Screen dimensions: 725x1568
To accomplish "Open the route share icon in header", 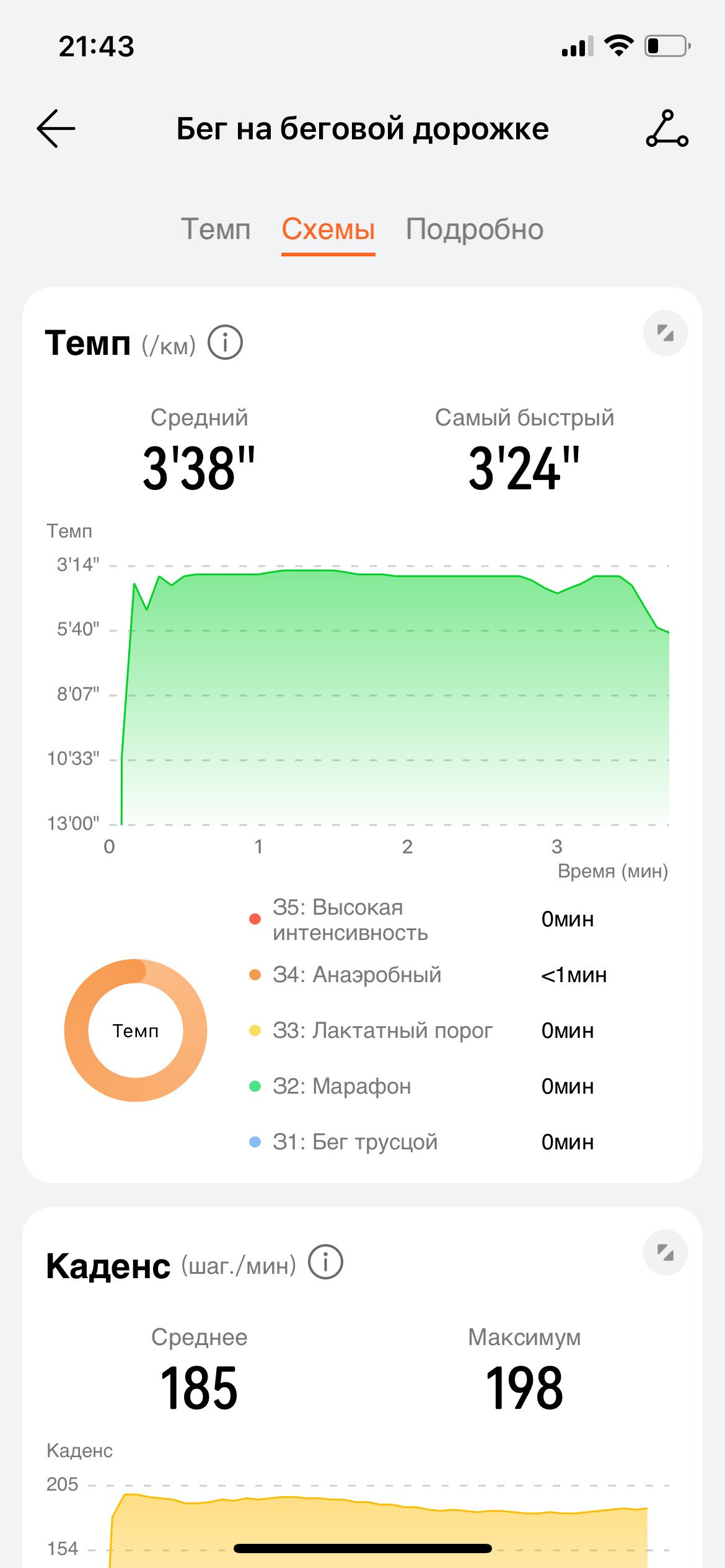I will click(667, 129).
